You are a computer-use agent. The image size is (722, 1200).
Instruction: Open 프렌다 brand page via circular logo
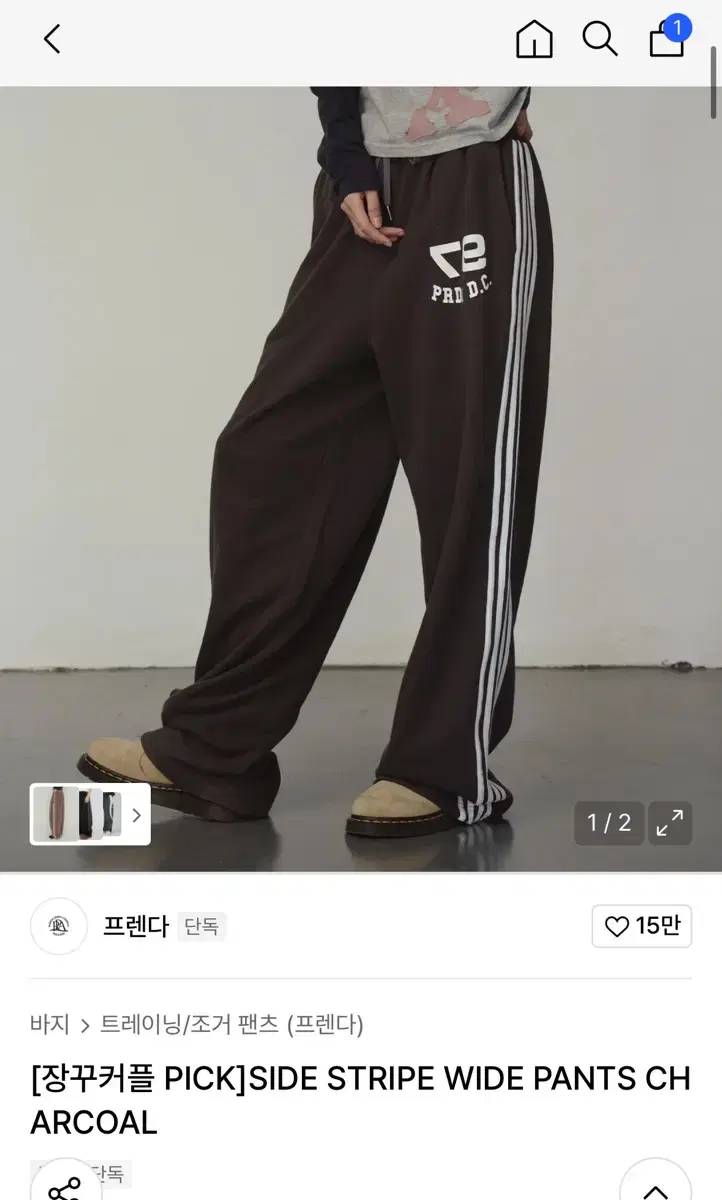click(58, 926)
